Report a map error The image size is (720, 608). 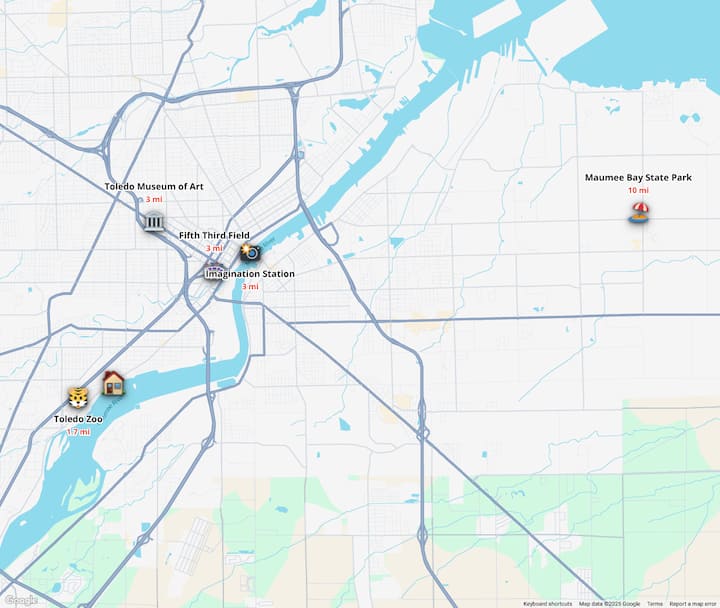point(693,603)
